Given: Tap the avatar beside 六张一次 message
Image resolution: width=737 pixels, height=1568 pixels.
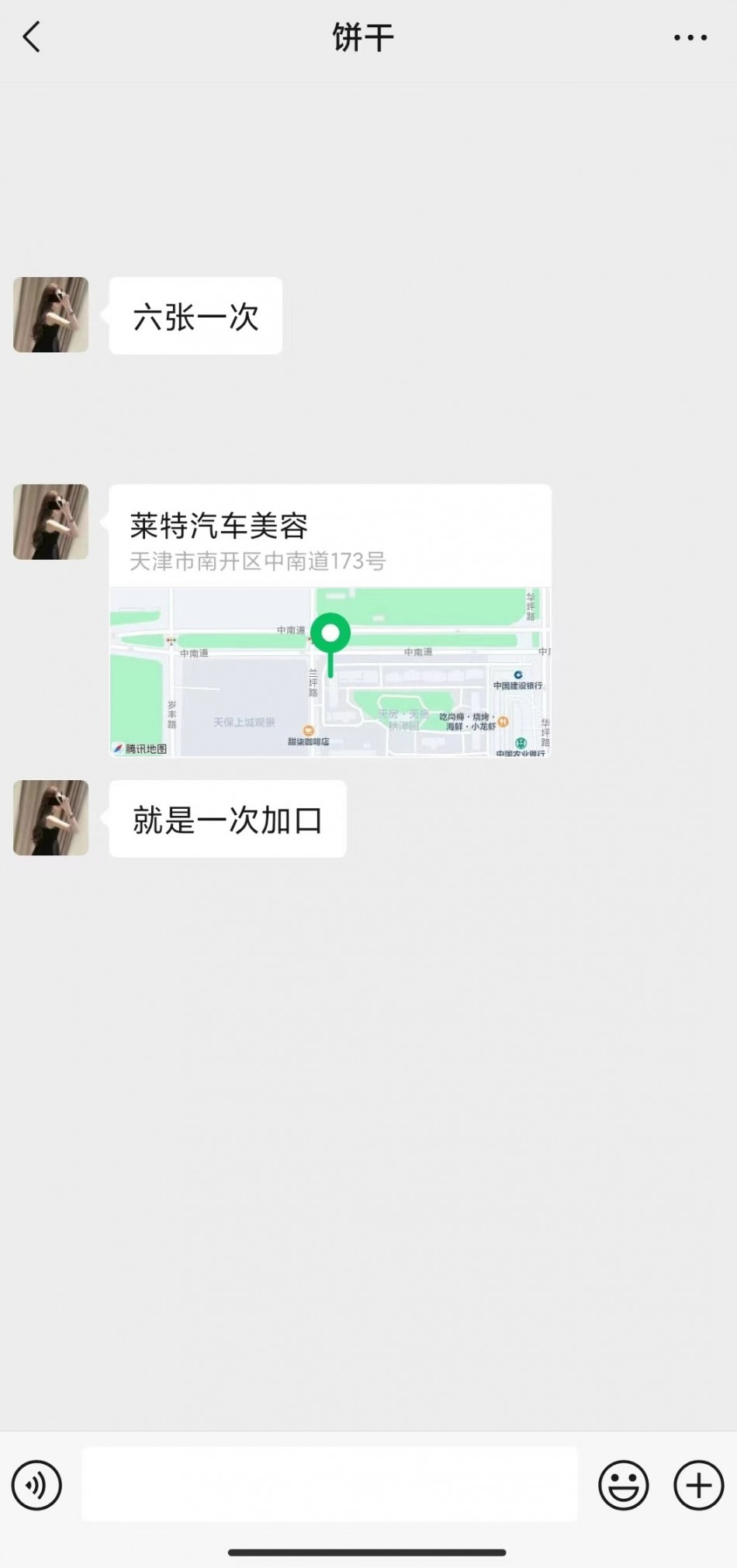Looking at the screenshot, I should (51, 314).
